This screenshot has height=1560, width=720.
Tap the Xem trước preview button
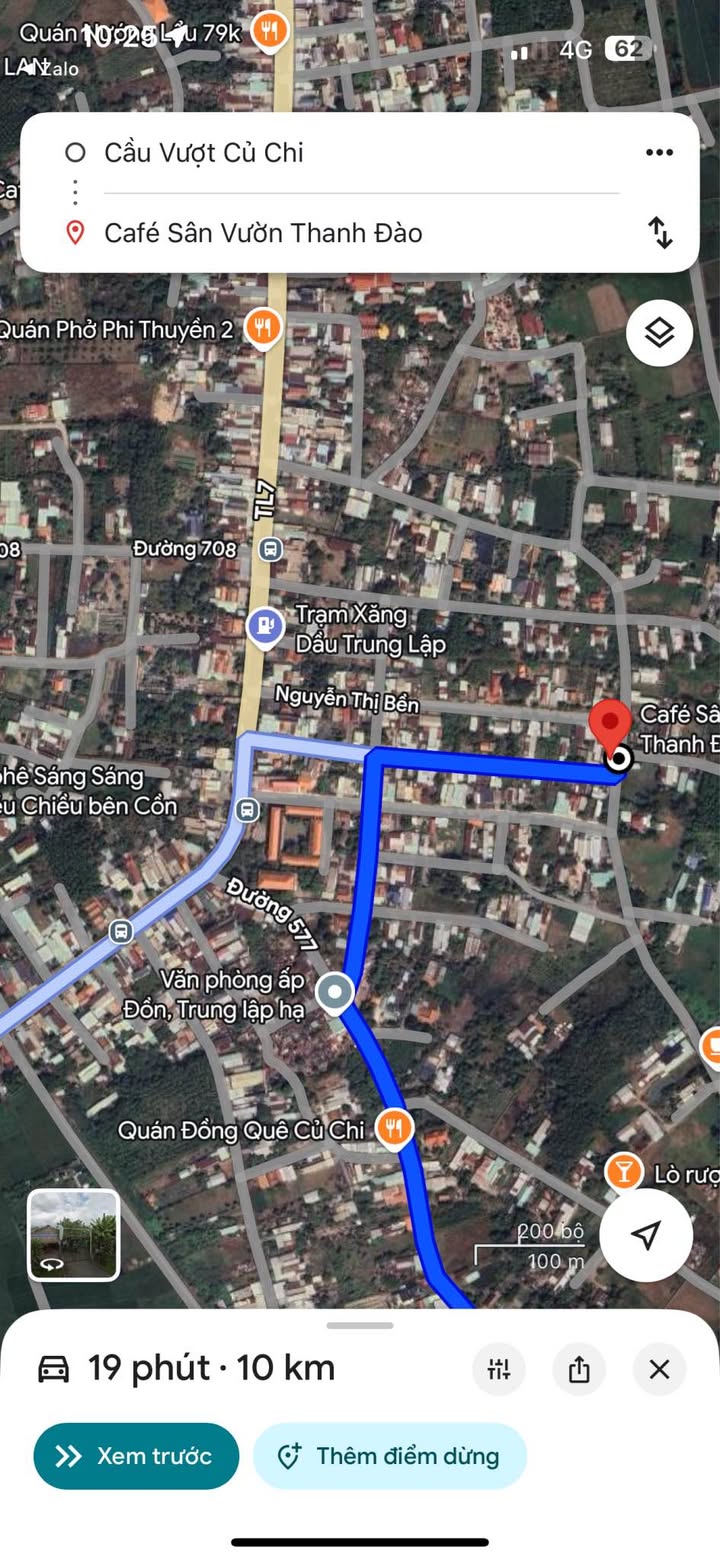136,1456
